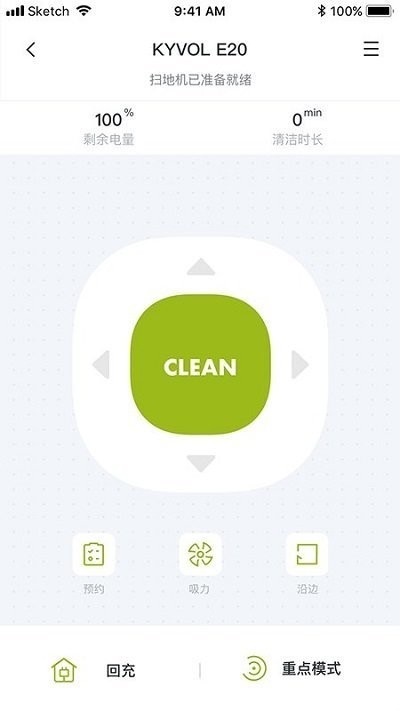
Task: Send the robot home with 回充
Action: click(x=93, y=670)
